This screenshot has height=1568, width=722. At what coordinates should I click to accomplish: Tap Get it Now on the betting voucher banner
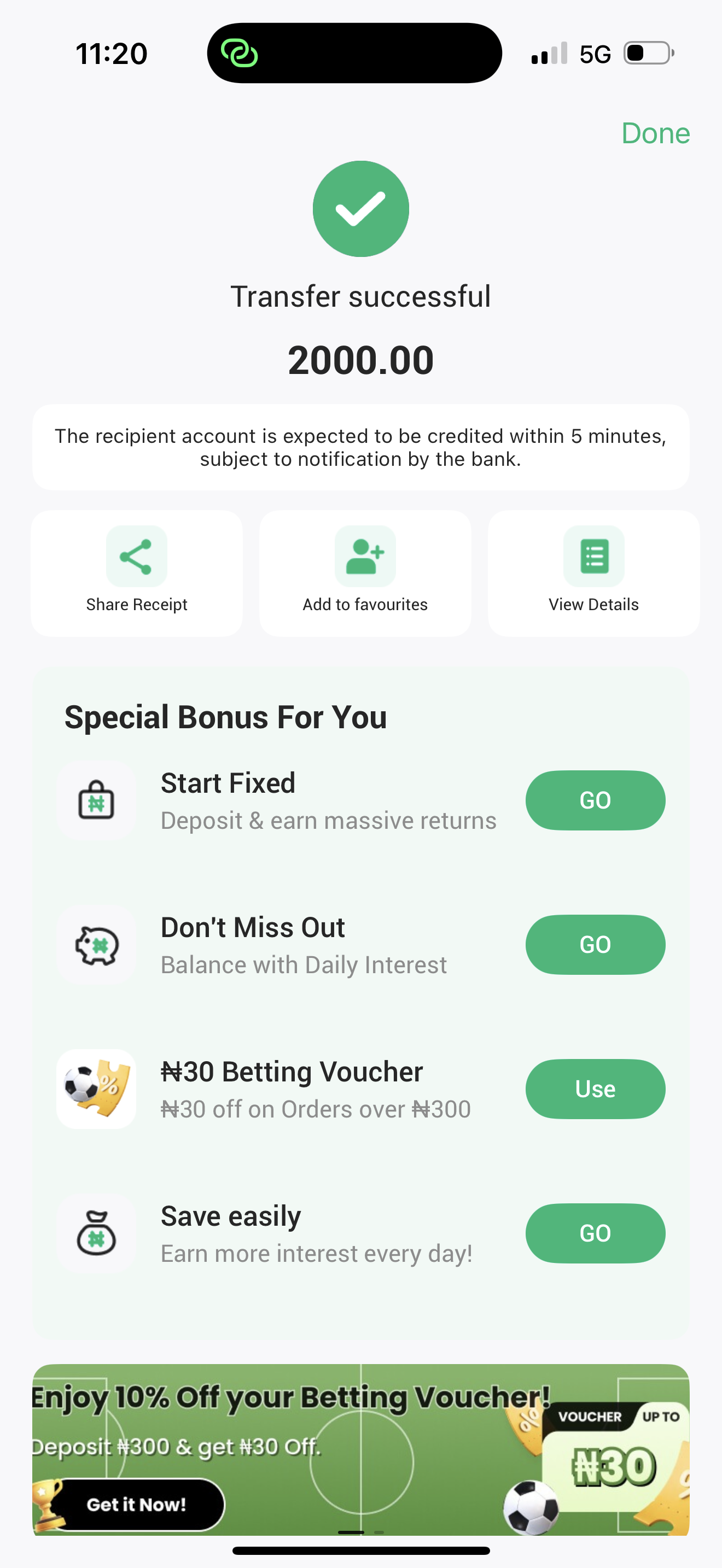136,1505
